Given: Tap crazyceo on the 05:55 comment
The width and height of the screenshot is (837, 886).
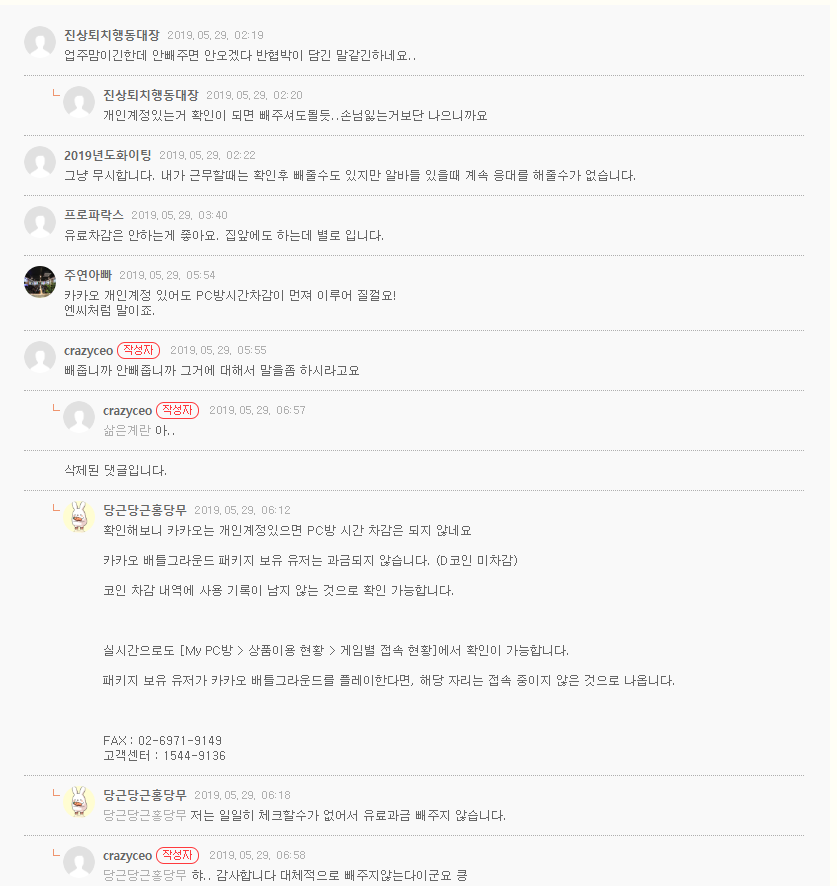Looking at the screenshot, I should (88, 350).
